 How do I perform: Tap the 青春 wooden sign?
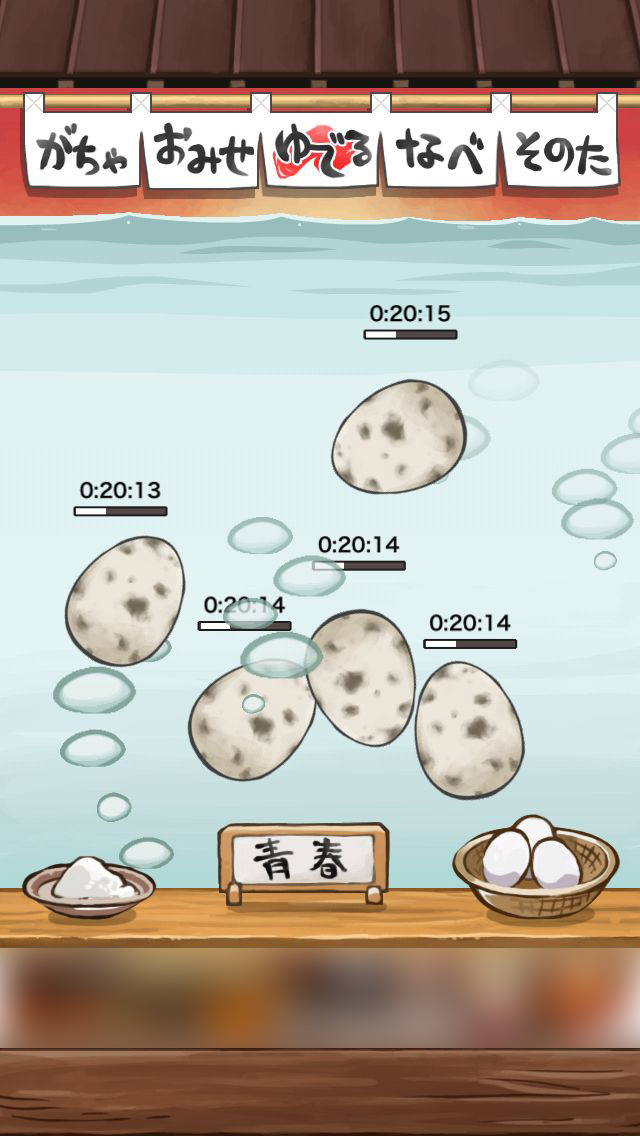point(304,862)
